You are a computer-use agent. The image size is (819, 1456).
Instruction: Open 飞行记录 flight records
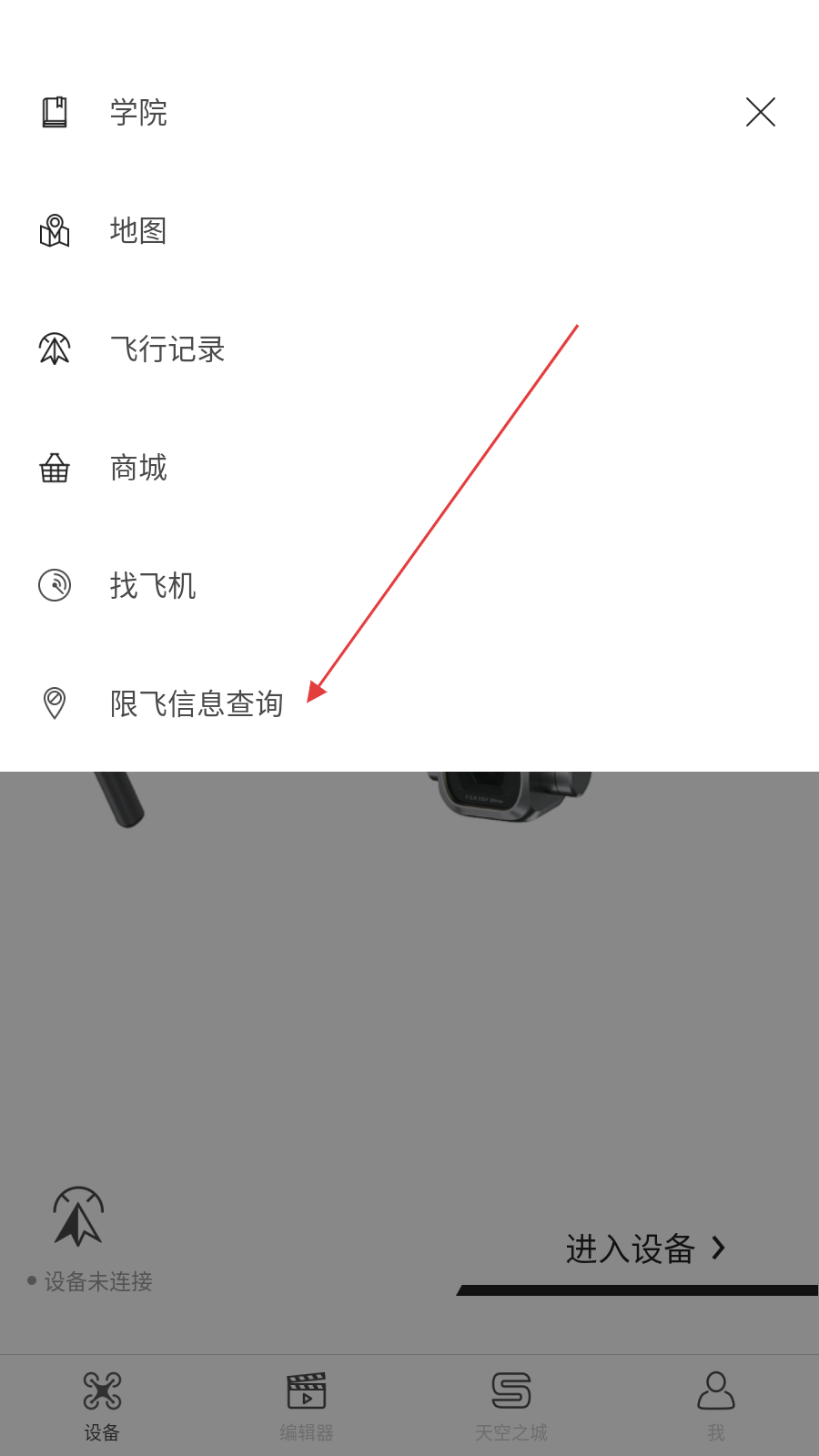pyautogui.click(x=167, y=349)
